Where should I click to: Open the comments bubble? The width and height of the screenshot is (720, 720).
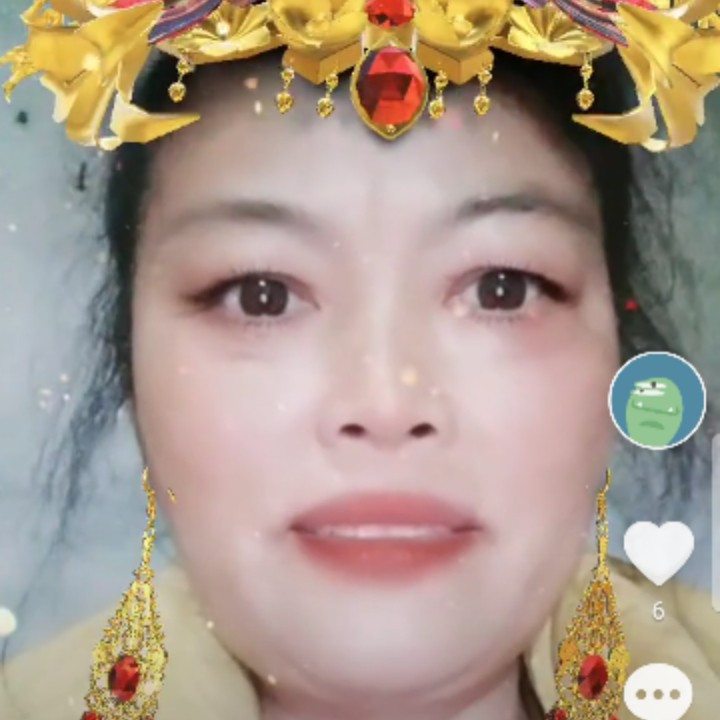click(658, 693)
